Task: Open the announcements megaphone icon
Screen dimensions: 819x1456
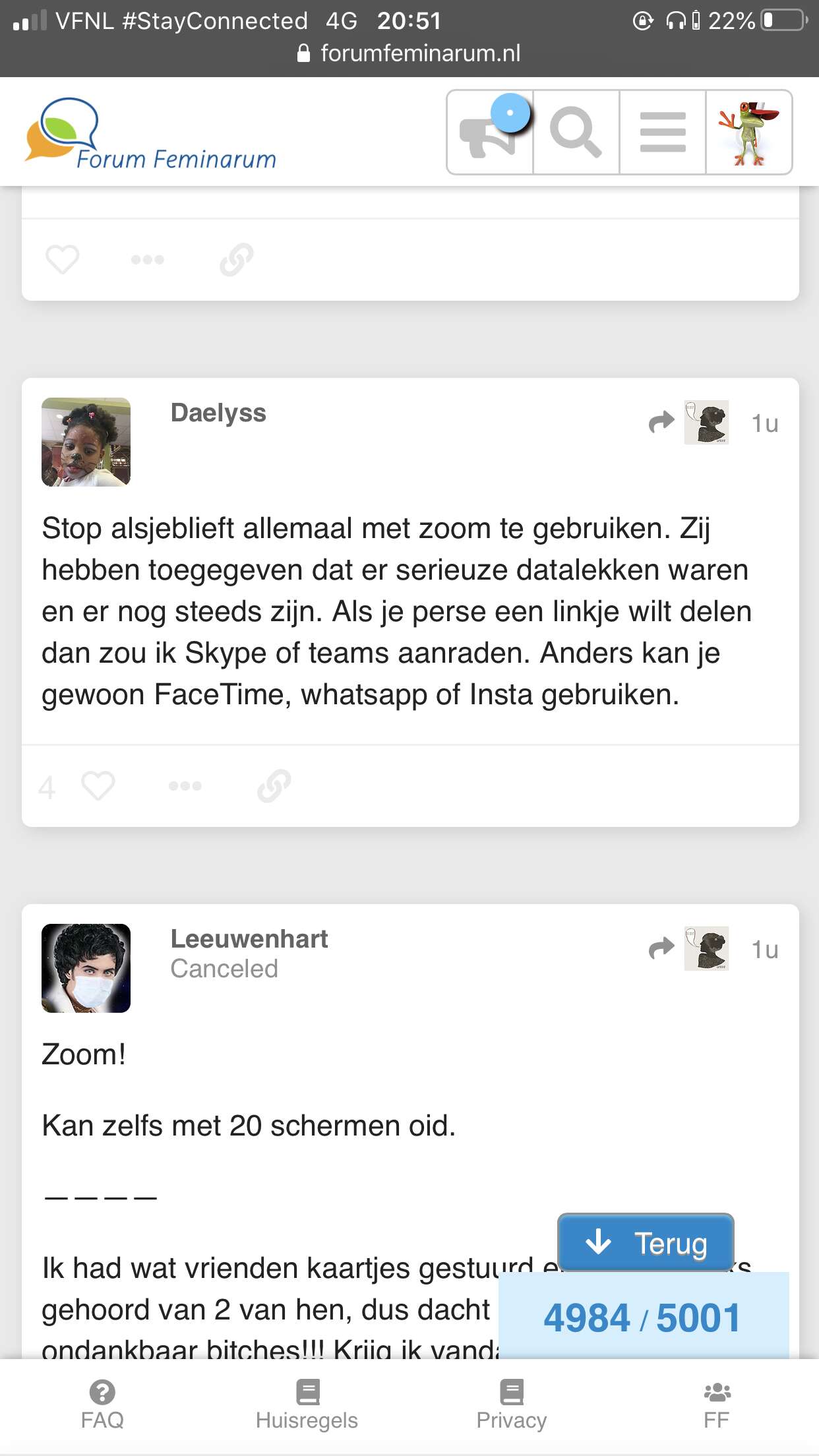Action: (x=490, y=133)
